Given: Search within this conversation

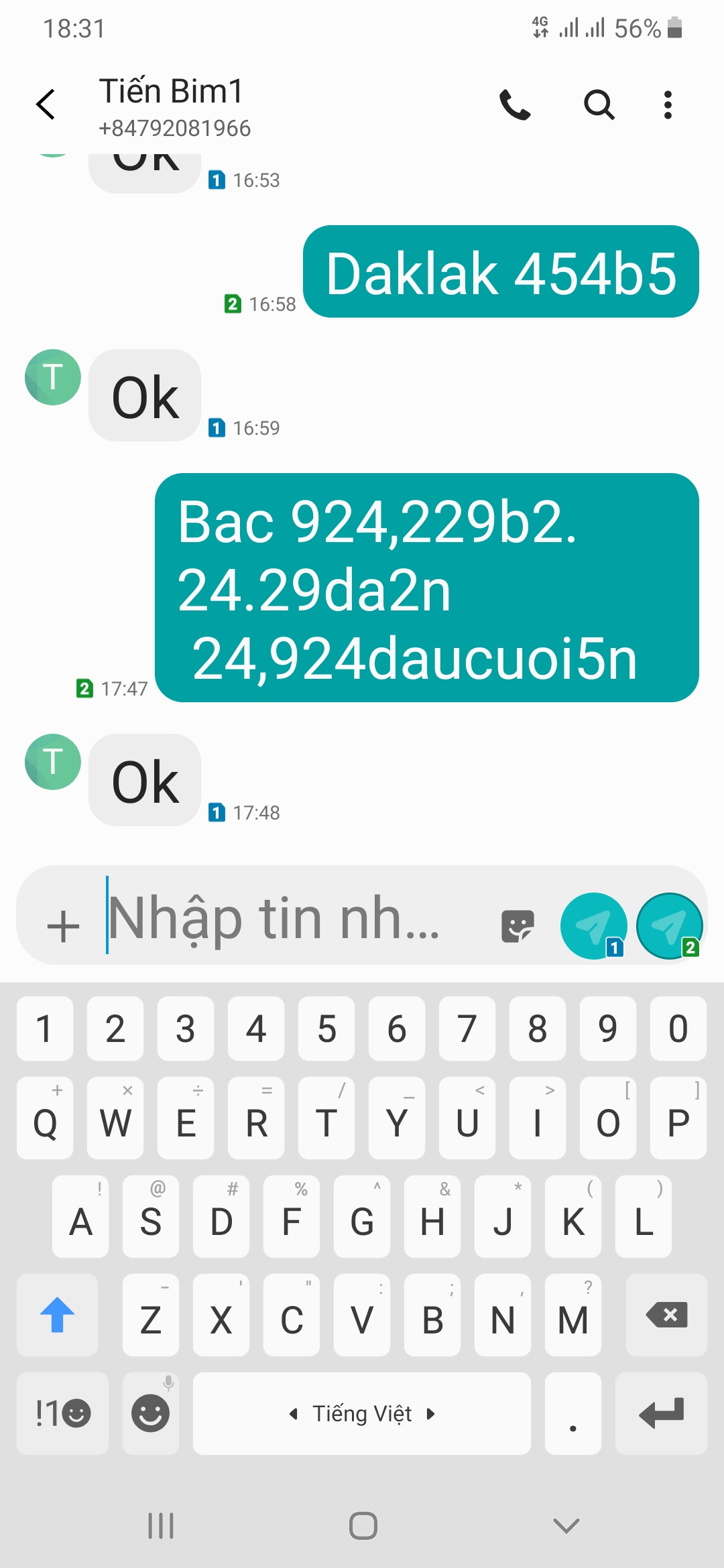Looking at the screenshot, I should coord(599,105).
